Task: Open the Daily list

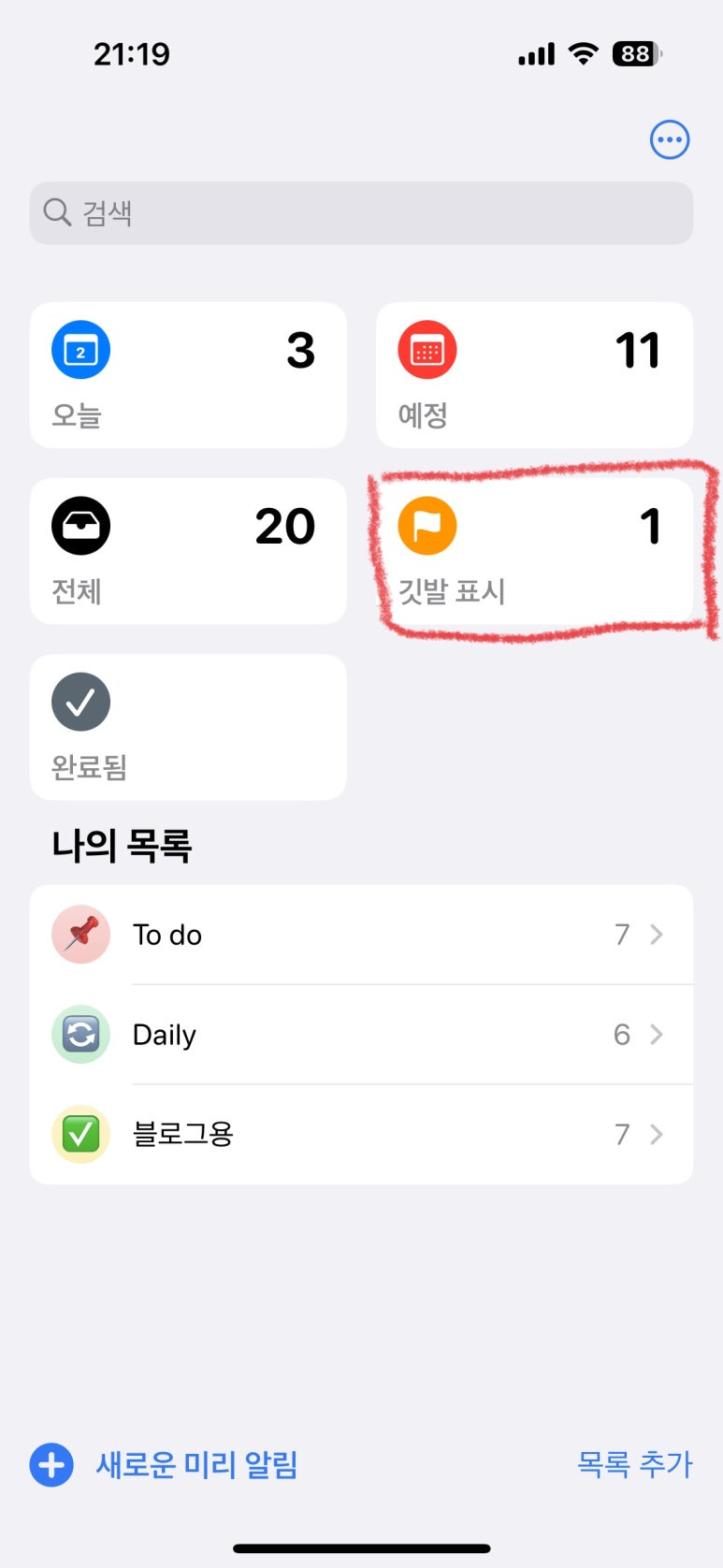Action: click(x=361, y=1035)
